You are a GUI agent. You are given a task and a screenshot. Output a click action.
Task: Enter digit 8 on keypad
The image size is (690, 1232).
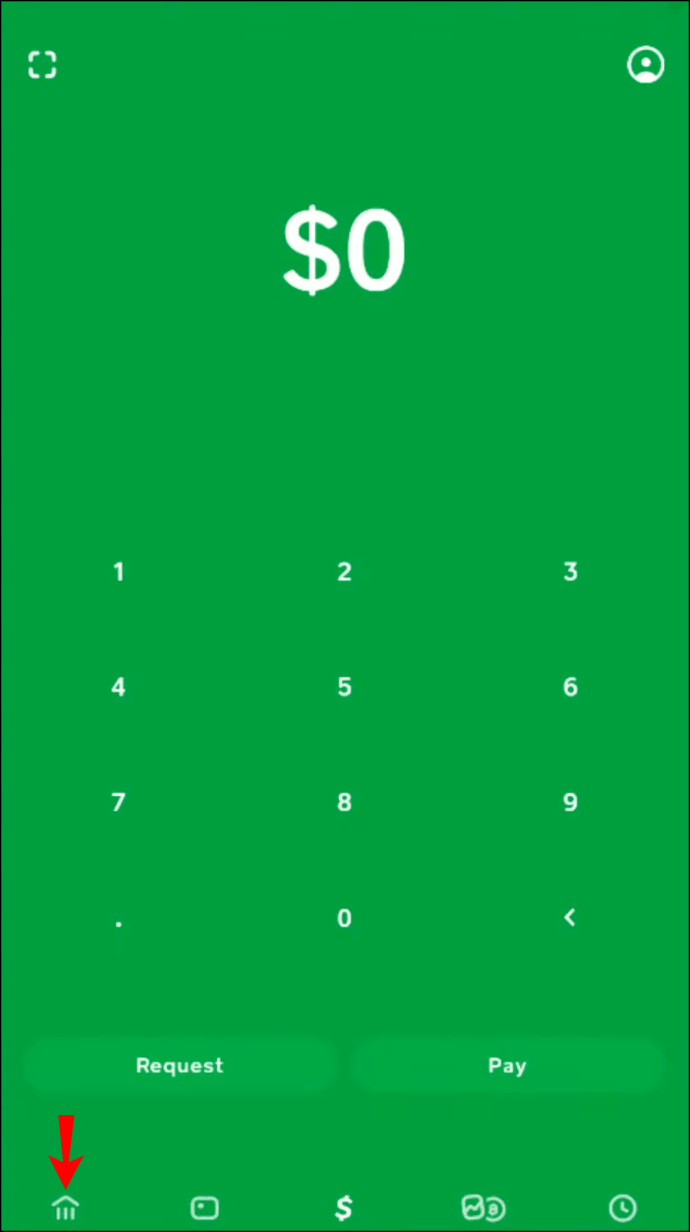(x=344, y=802)
